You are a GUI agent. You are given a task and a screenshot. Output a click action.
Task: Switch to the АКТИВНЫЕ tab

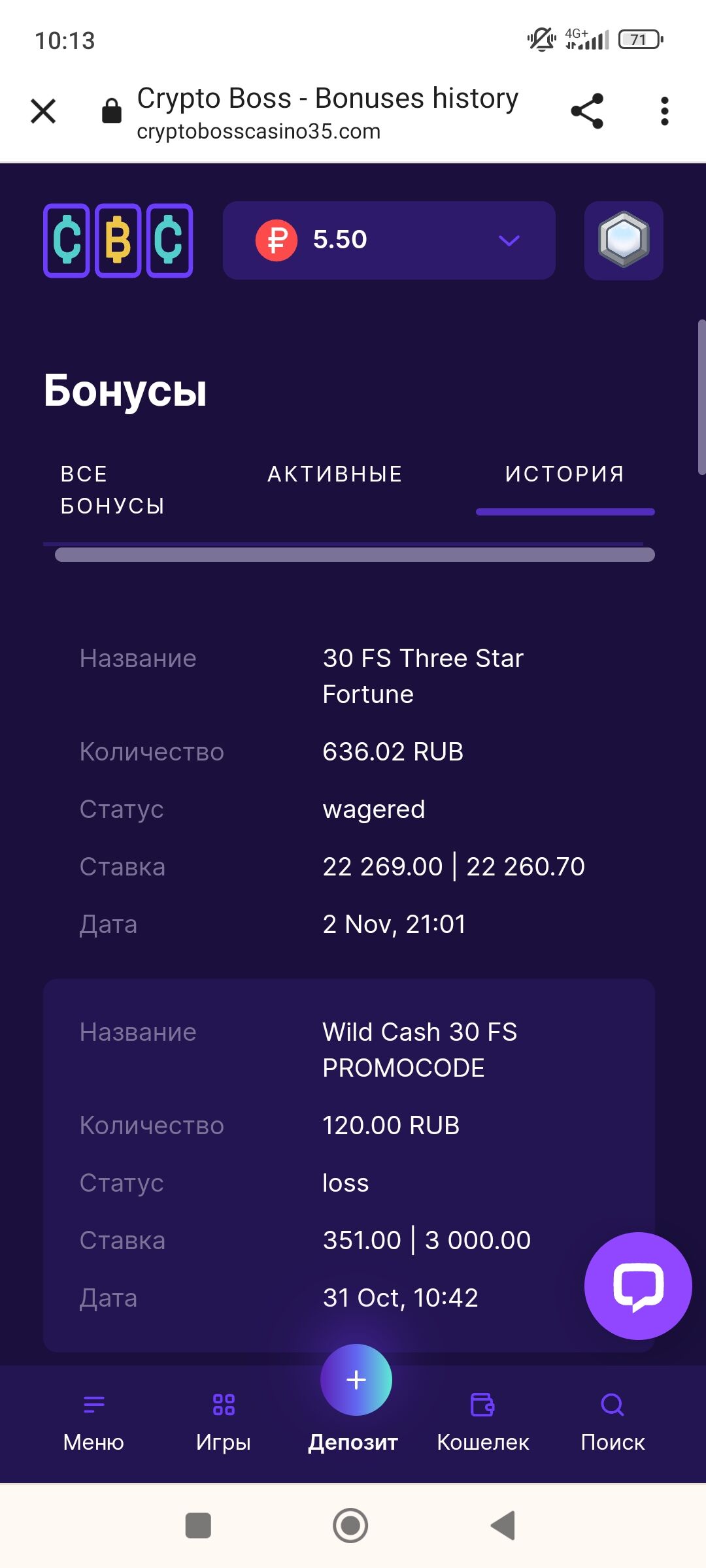pos(335,474)
